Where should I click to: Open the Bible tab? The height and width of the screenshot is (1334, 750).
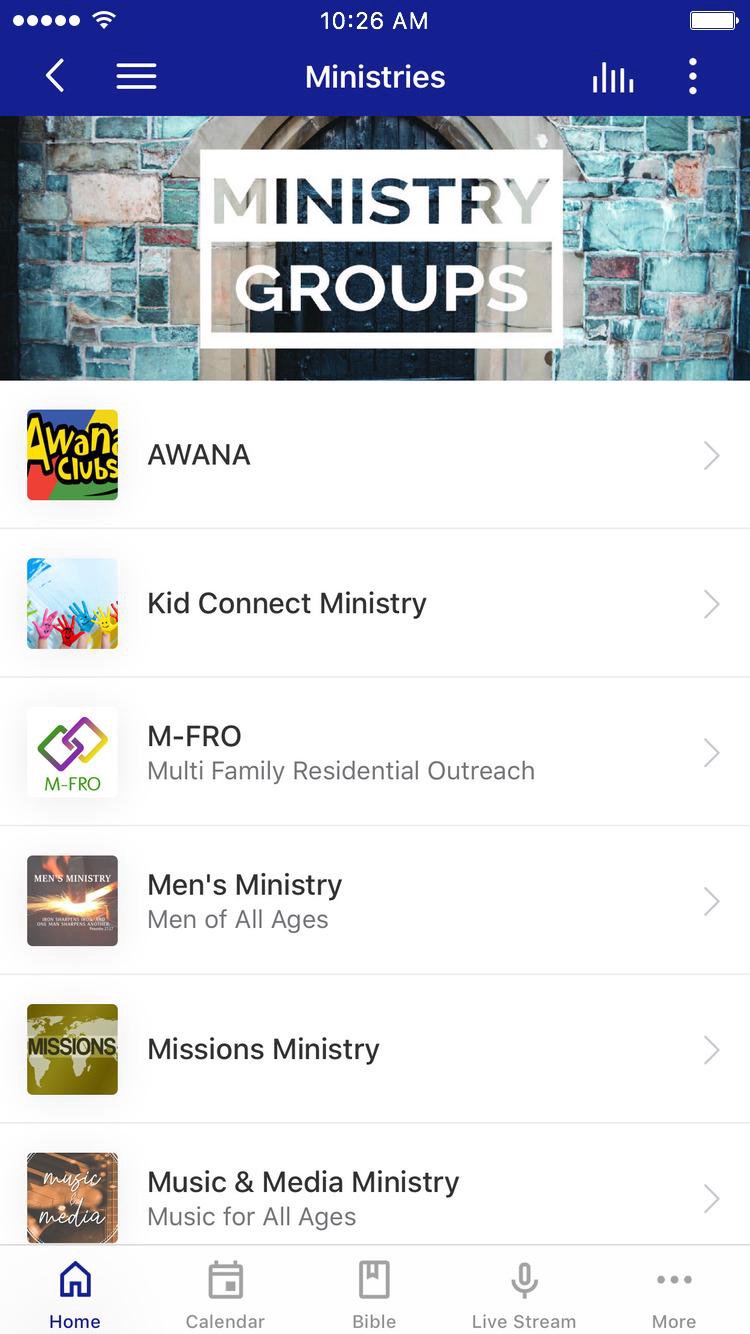[374, 1294]
